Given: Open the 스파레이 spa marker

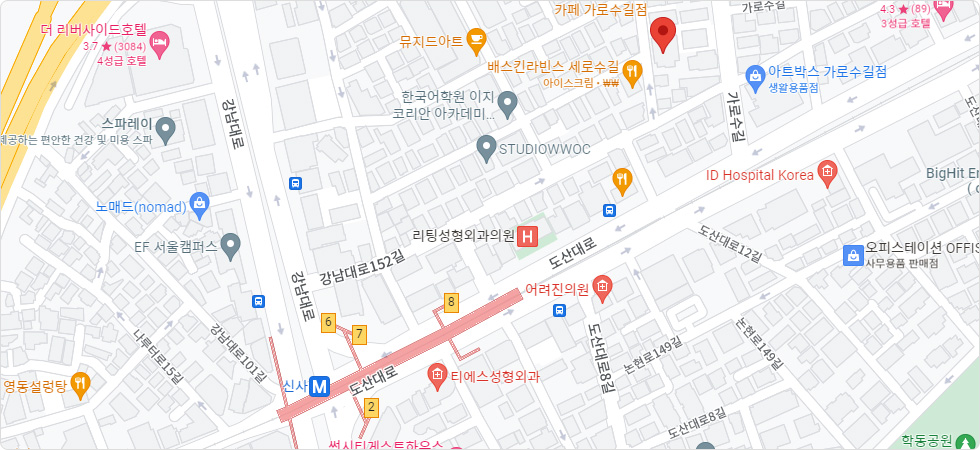Looking at the screenshot, I should coord(166,127).
